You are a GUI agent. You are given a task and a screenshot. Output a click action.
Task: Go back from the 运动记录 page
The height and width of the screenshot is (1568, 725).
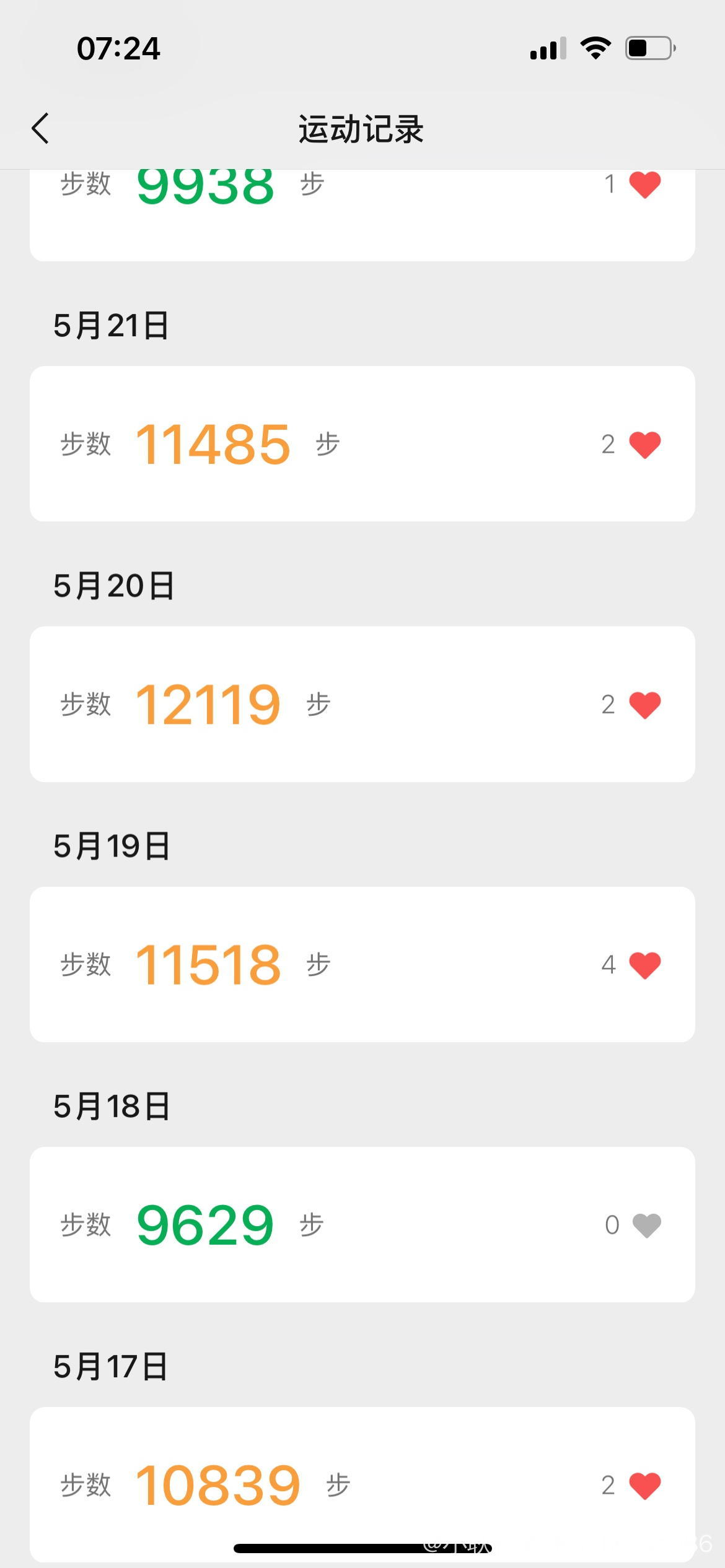40,129
